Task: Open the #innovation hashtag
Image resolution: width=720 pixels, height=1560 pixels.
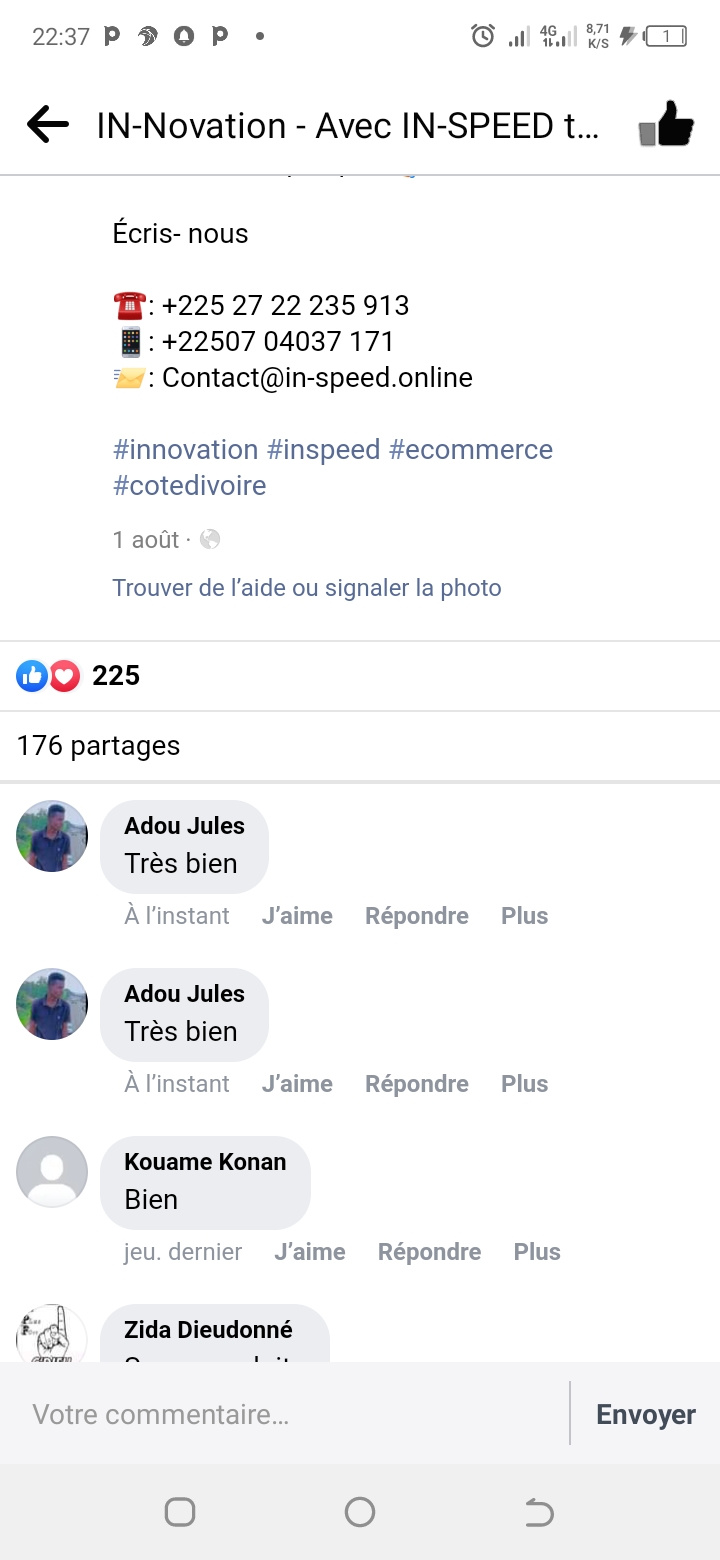Action: [186, 450]
